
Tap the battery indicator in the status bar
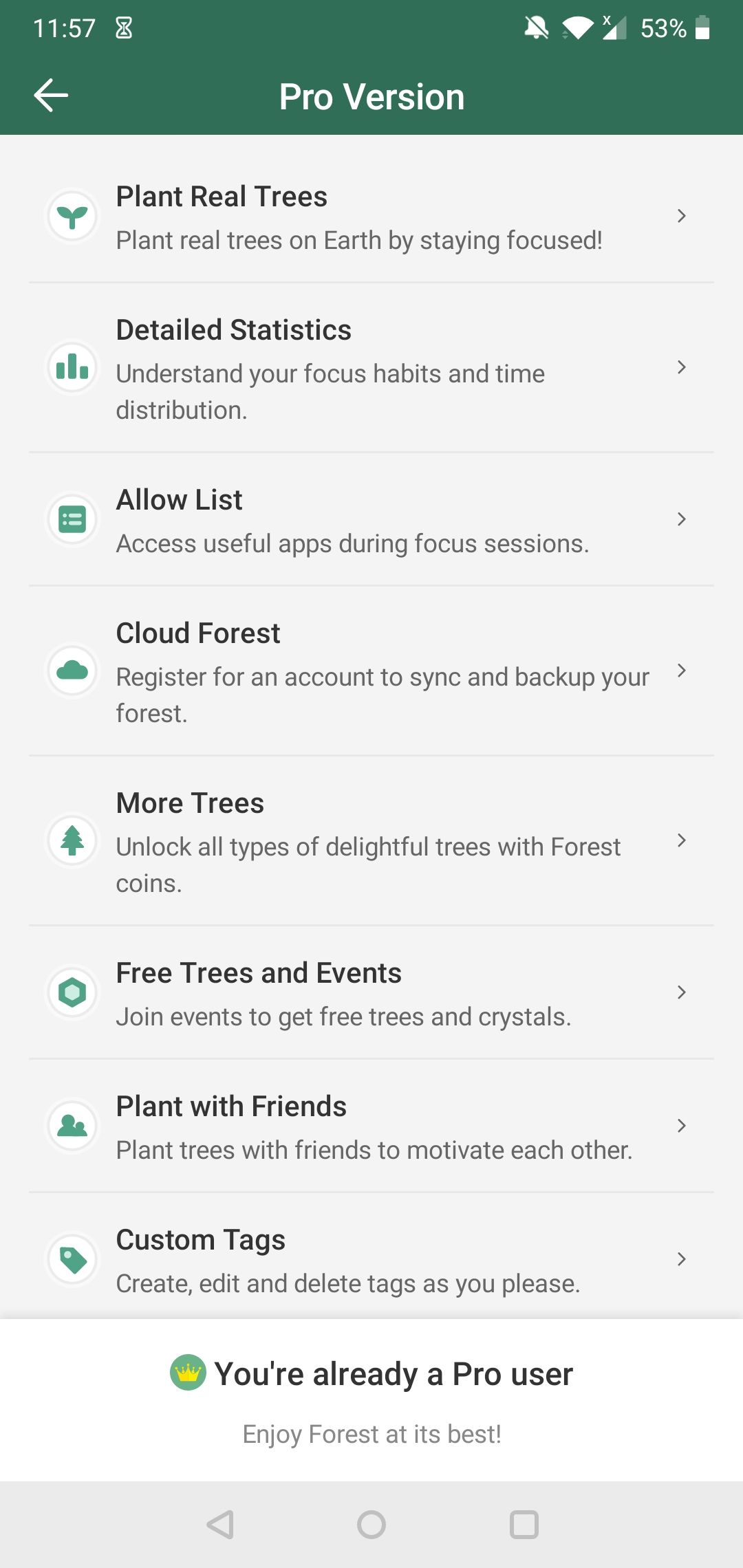[704, 29]
